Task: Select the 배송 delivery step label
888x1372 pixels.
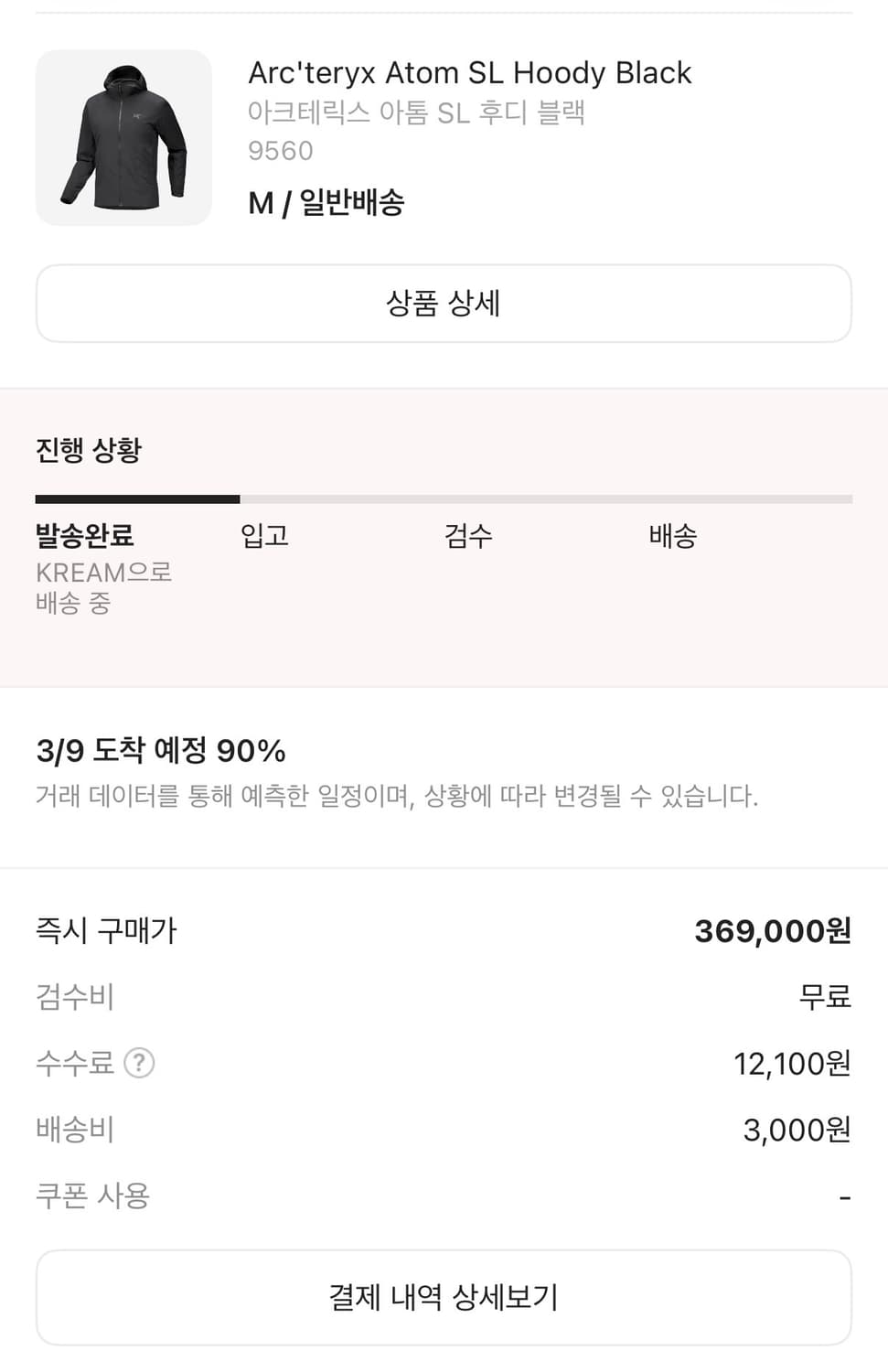Action: [671, 536]
